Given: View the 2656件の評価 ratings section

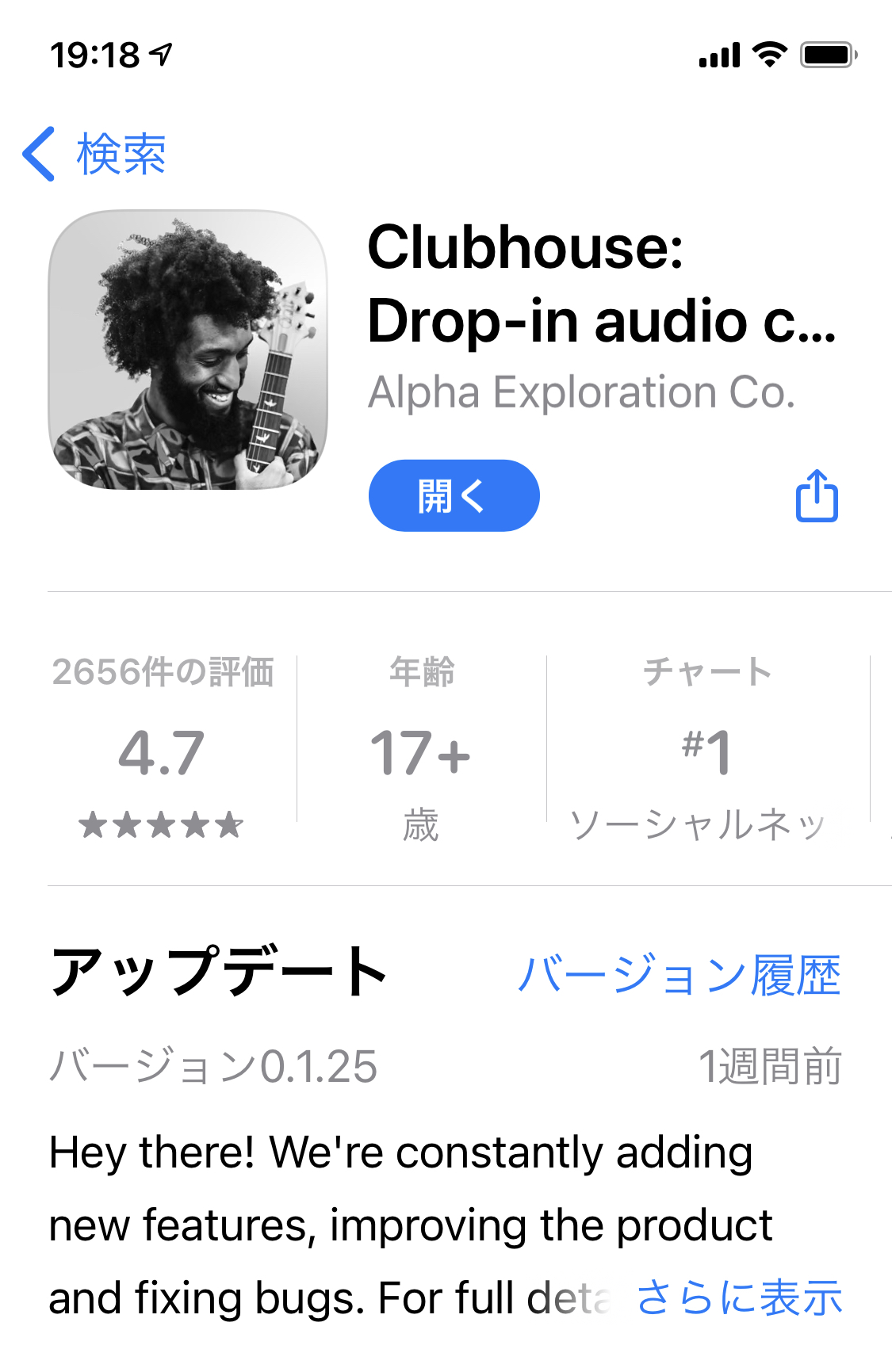Looking at the screenshot, I should (x=163, y=745).
